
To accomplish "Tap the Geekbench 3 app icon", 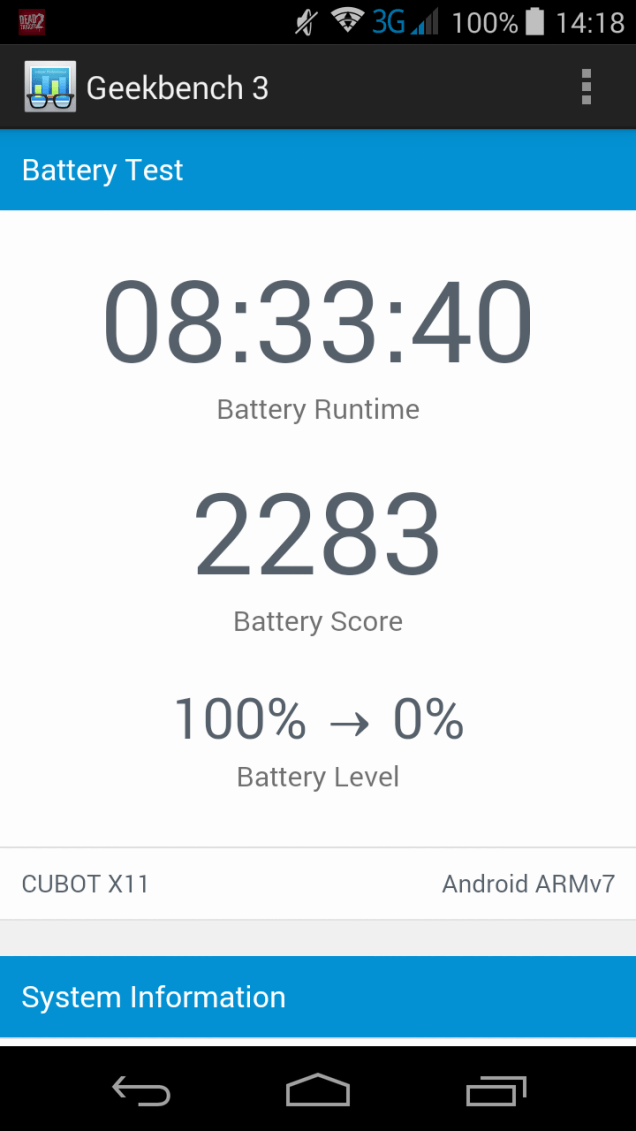I will (x=50, y=87).
